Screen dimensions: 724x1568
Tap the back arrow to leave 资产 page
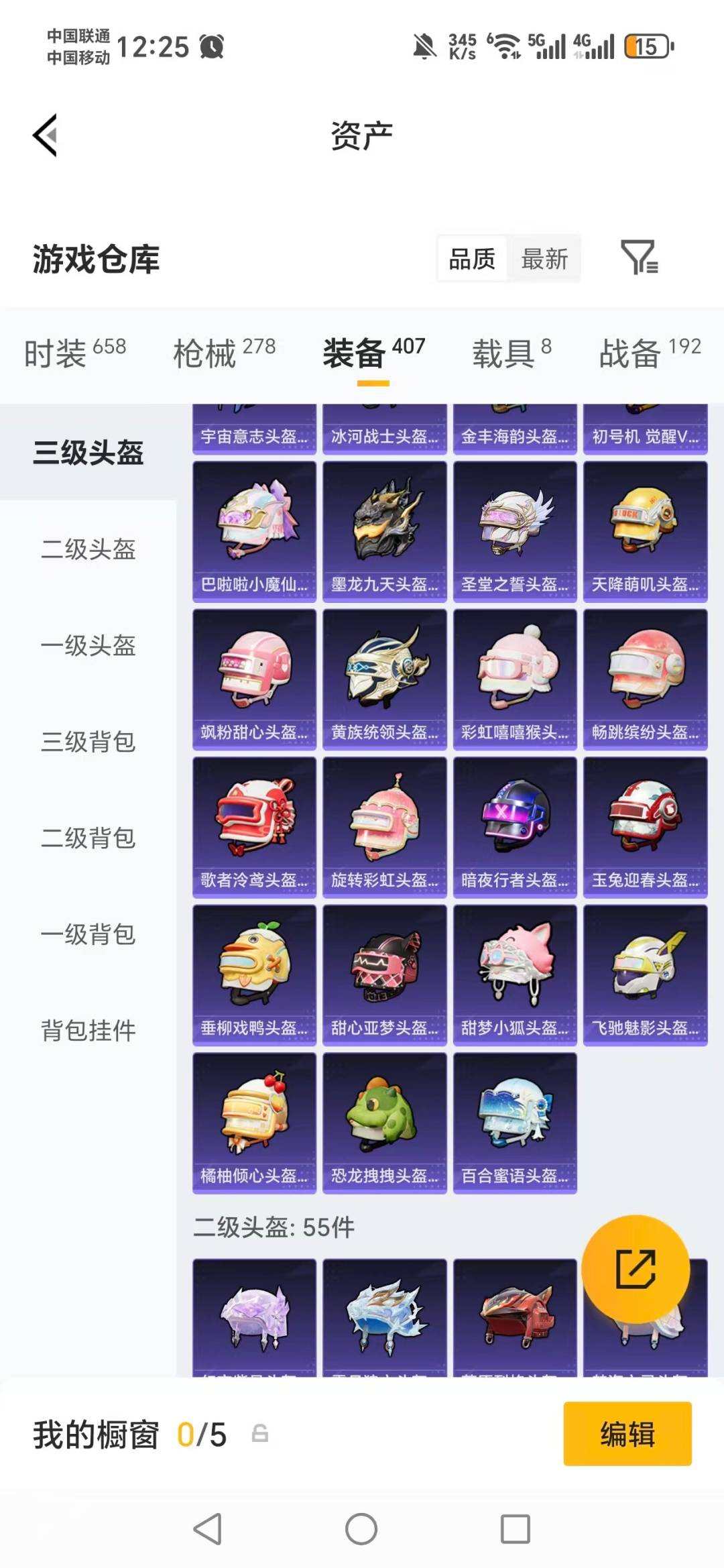(x=44, y=134)
